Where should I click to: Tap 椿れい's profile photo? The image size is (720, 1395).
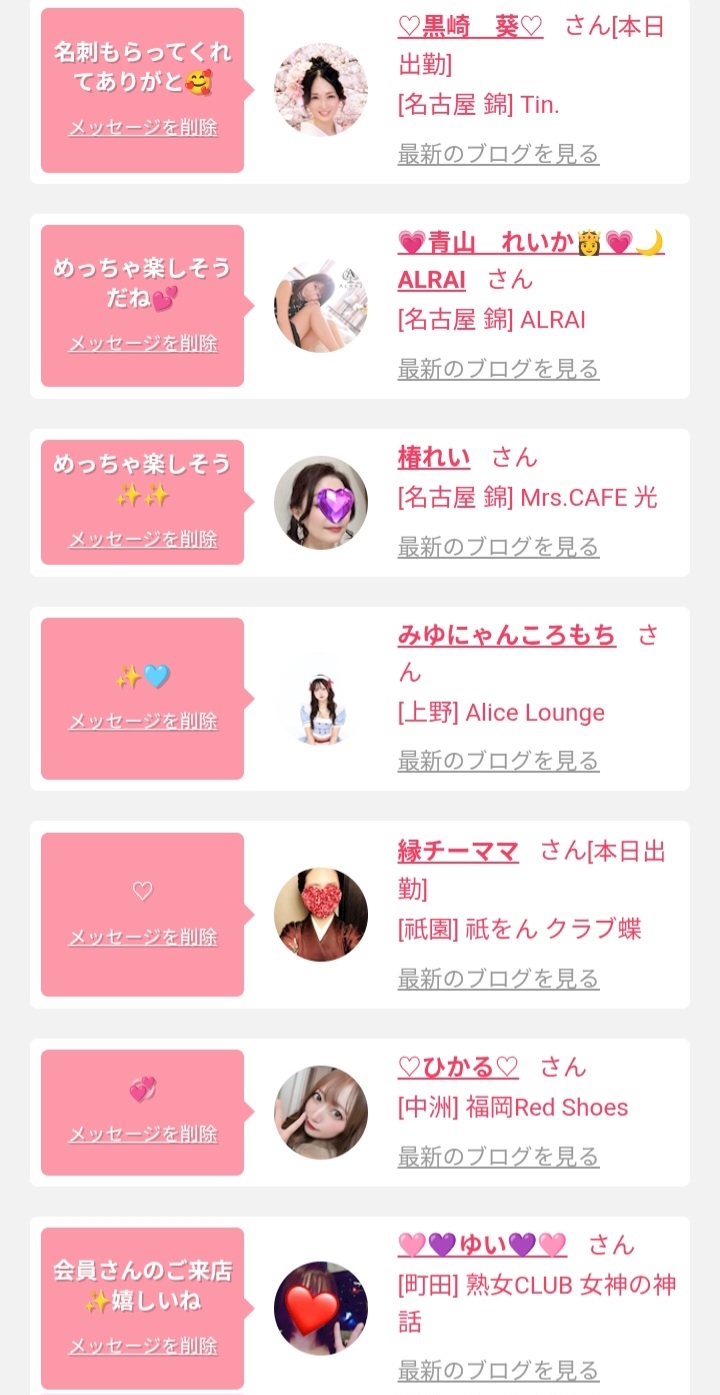pos(321,503)
